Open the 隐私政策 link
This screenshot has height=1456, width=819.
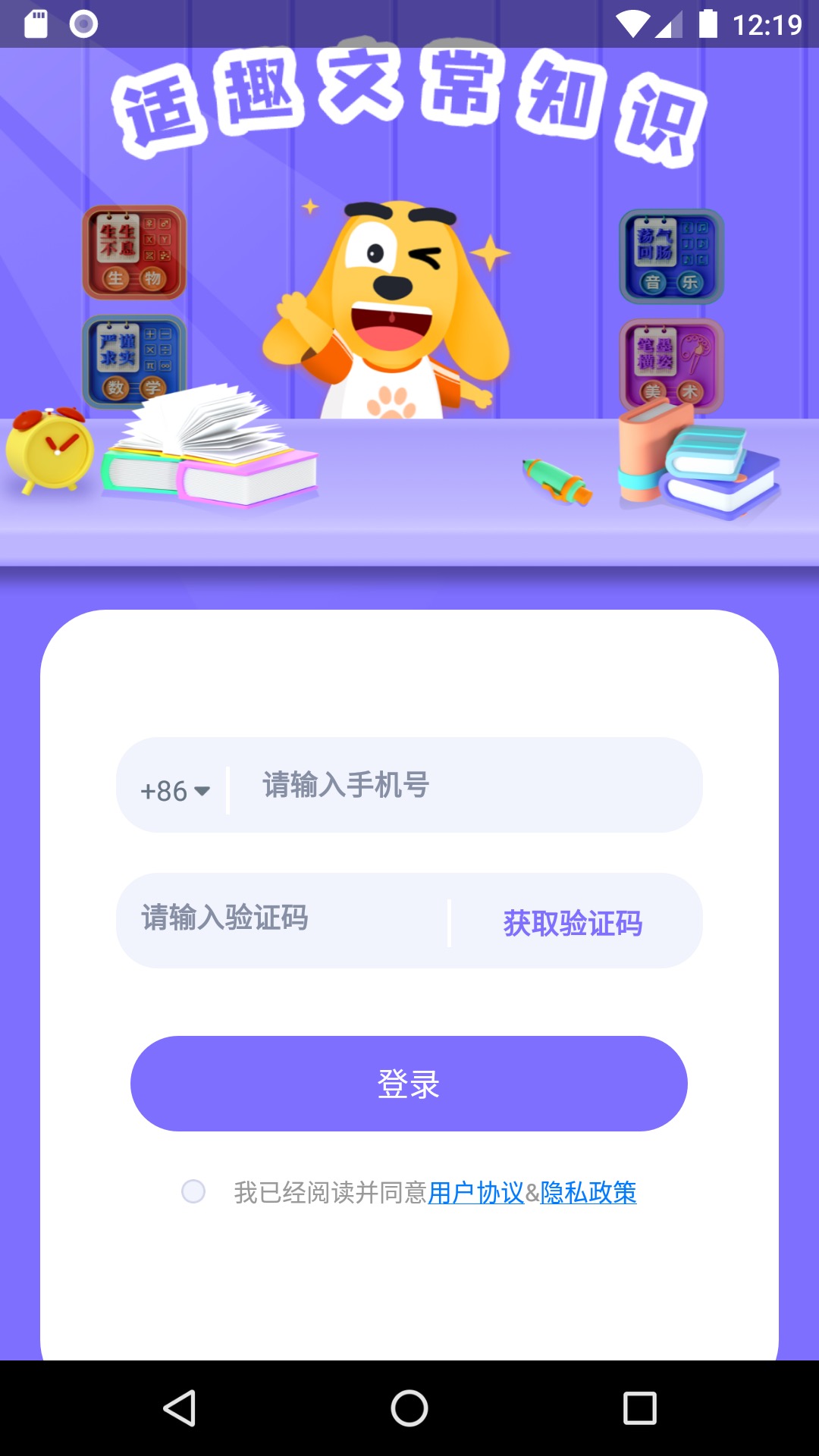click(x=588, y=1193)
